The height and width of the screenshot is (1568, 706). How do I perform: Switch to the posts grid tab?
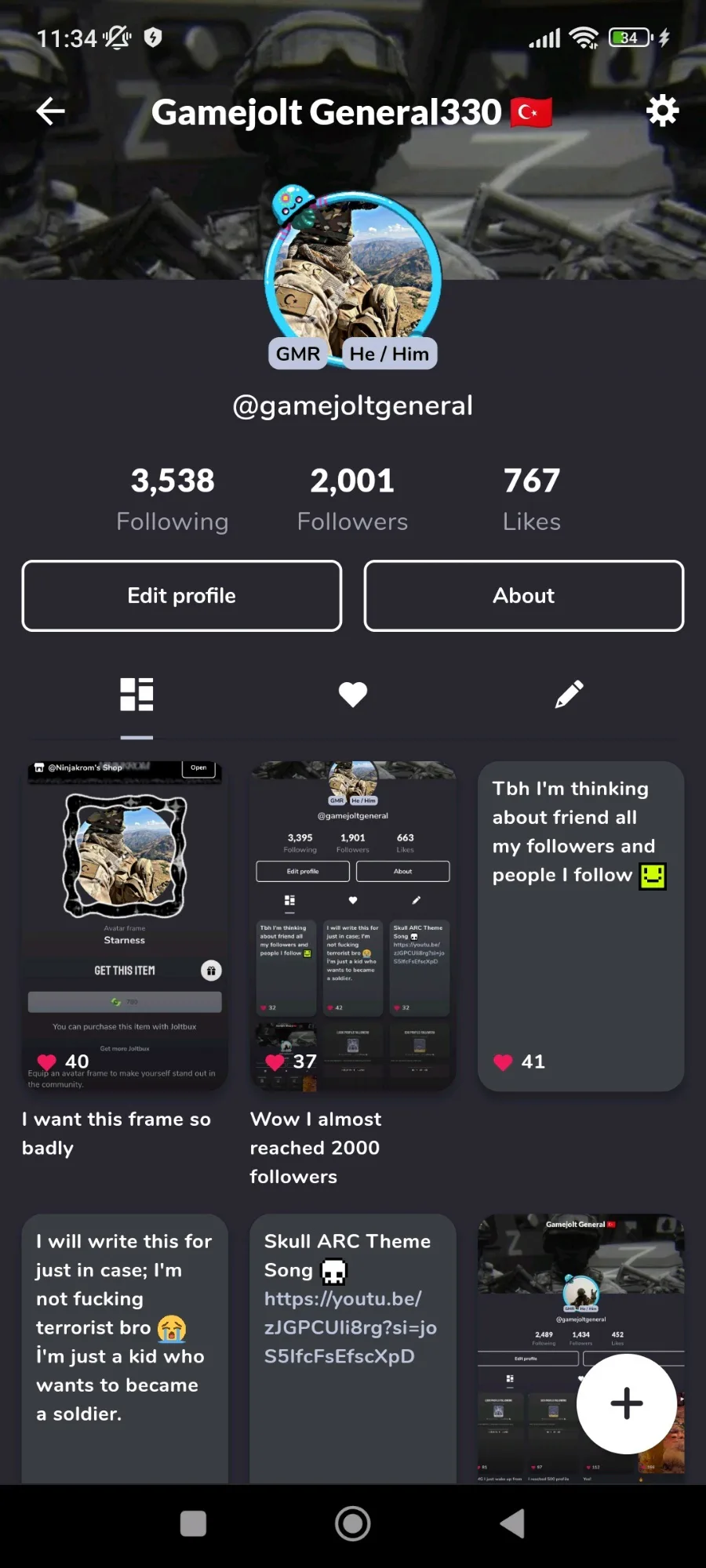tap(136, 695)
